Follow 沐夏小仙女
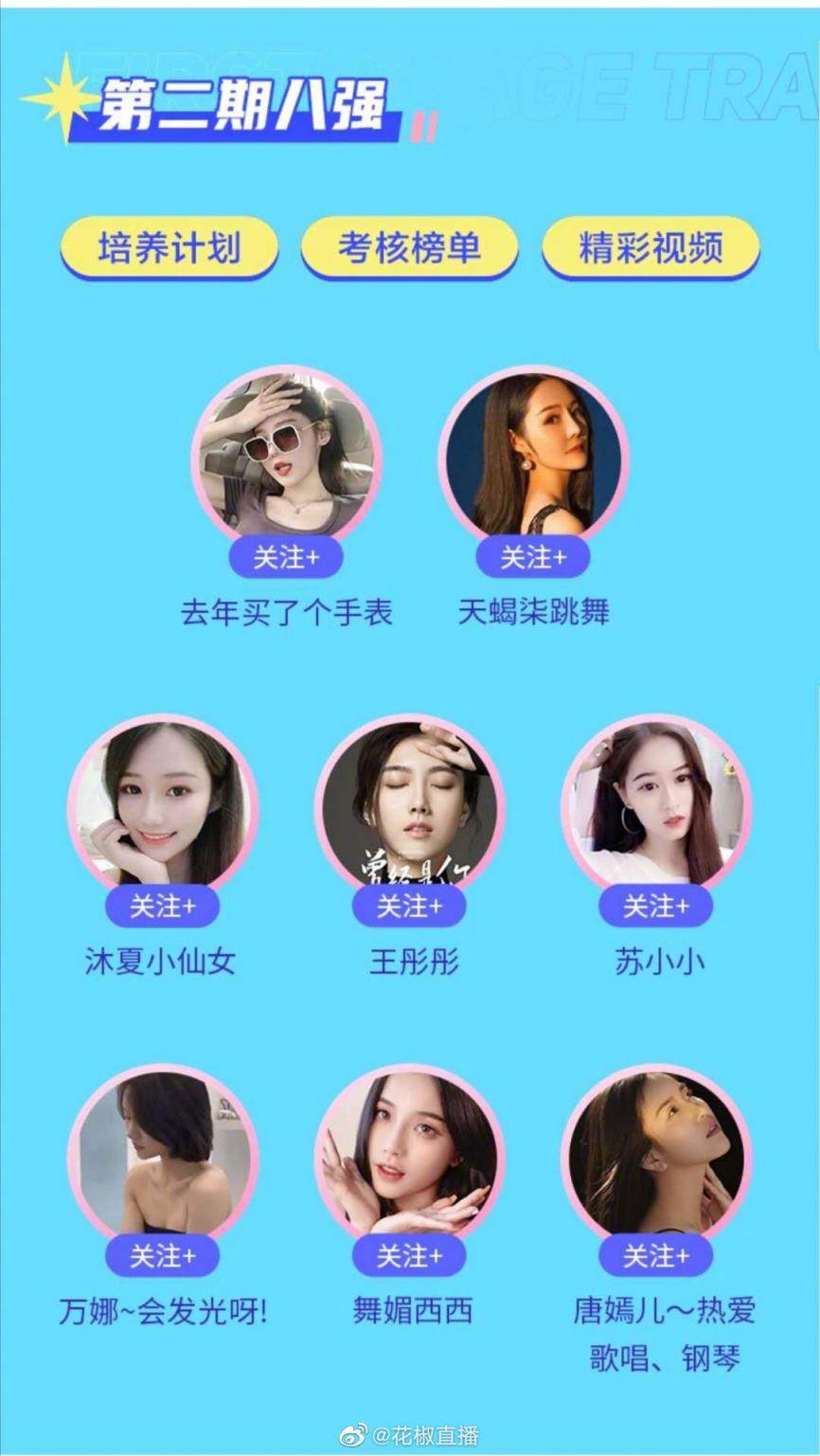 tap(162, 907)
